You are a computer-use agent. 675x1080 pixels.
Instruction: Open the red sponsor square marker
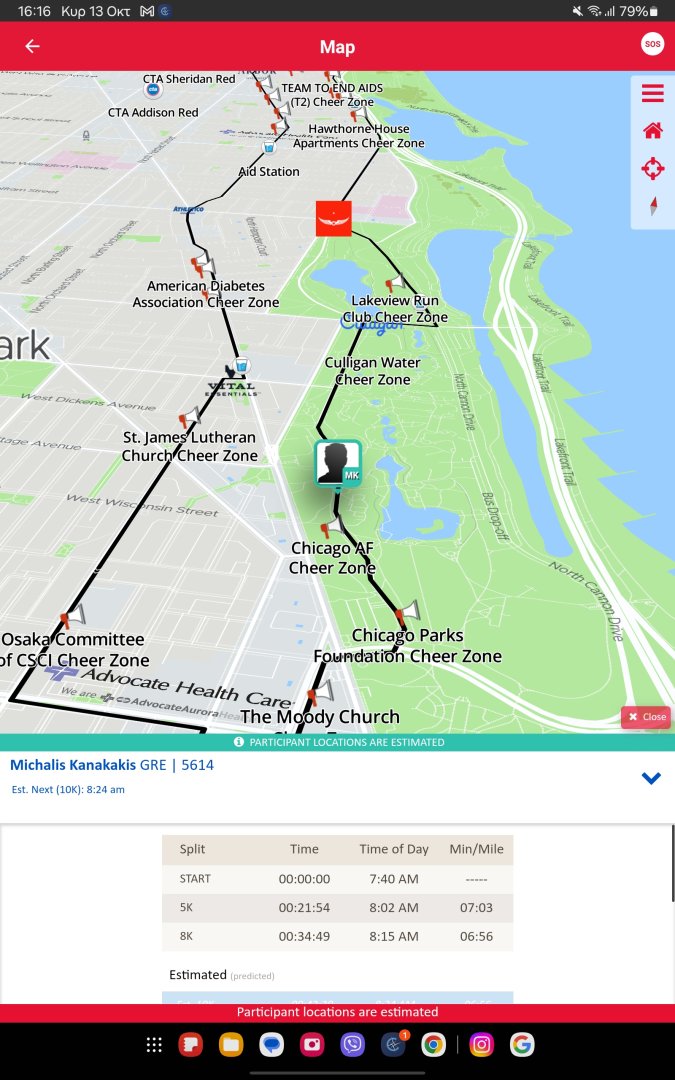(x=333, y=218)
